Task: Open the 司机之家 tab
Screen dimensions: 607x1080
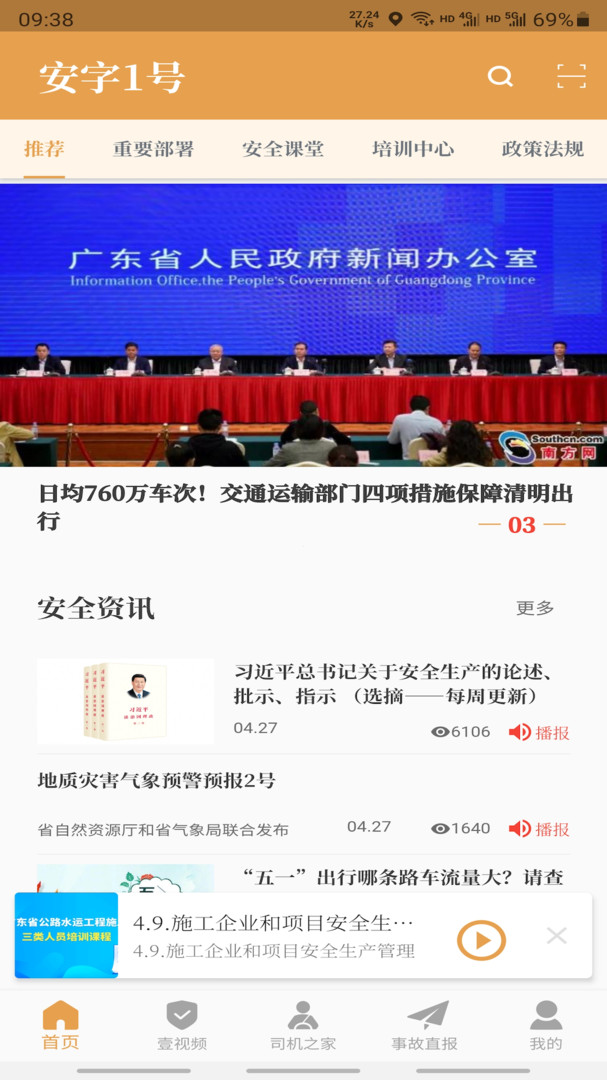Action: (x=303, y=1025)
